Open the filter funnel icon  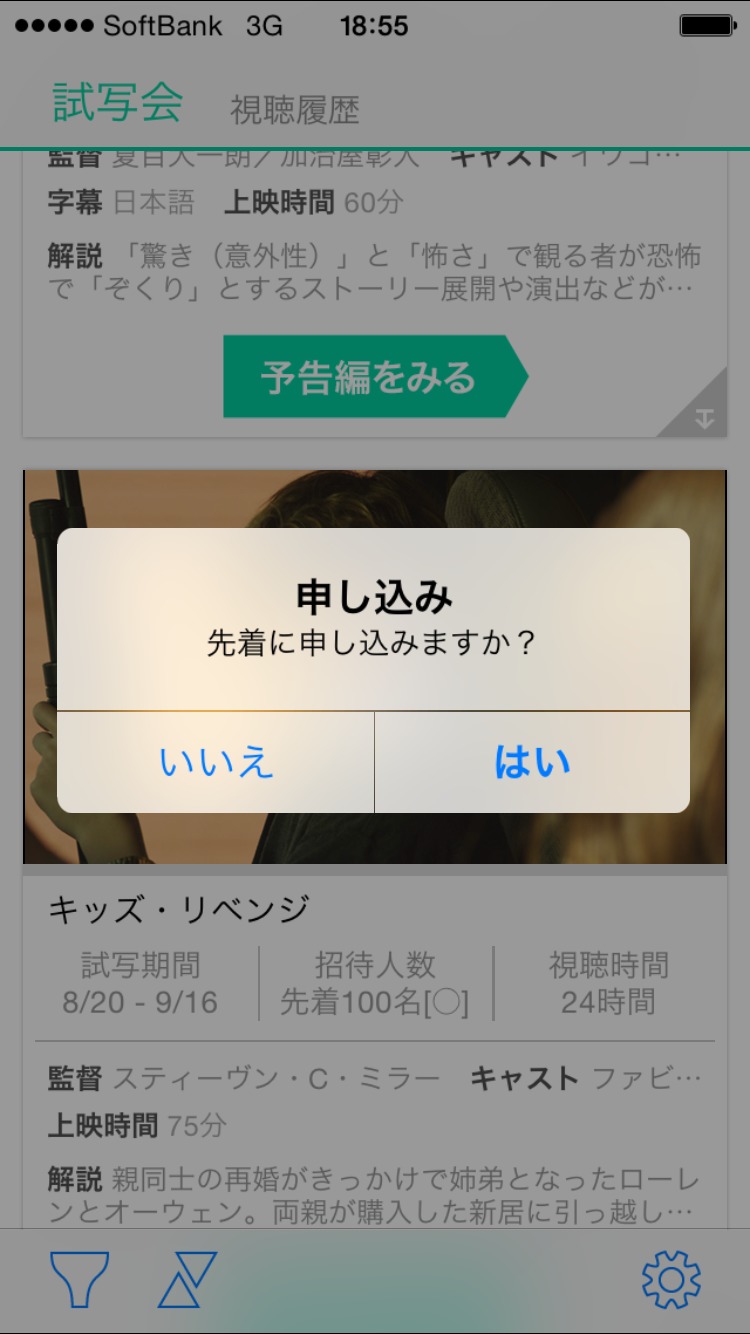pyautogui.click(x=80, y=1278)
